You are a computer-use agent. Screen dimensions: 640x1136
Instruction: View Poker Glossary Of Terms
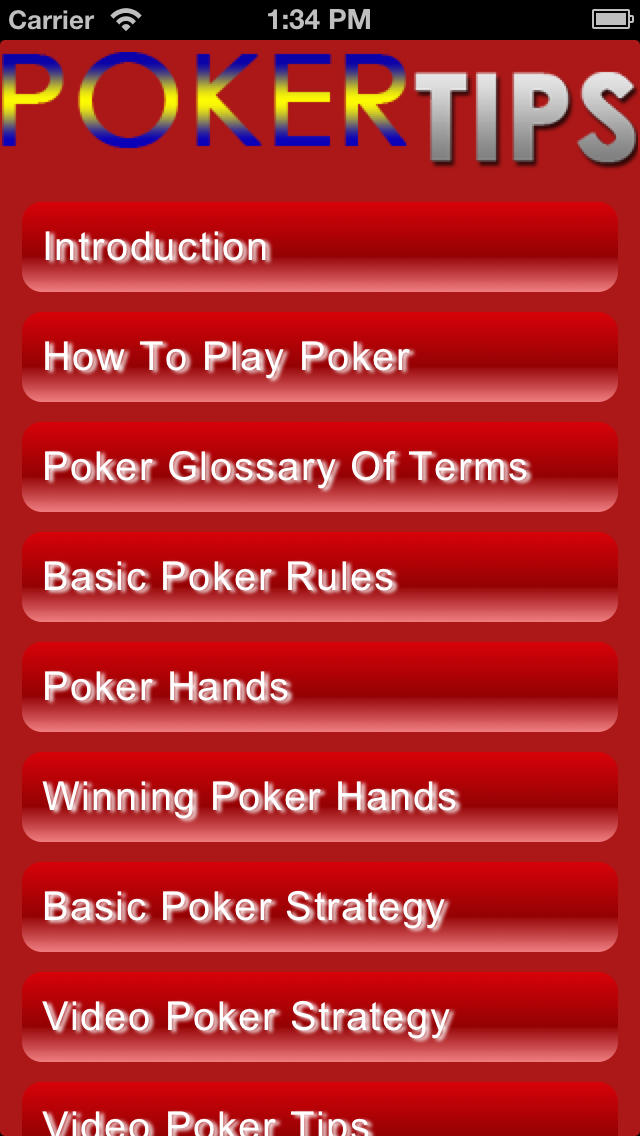pos(319,467)
